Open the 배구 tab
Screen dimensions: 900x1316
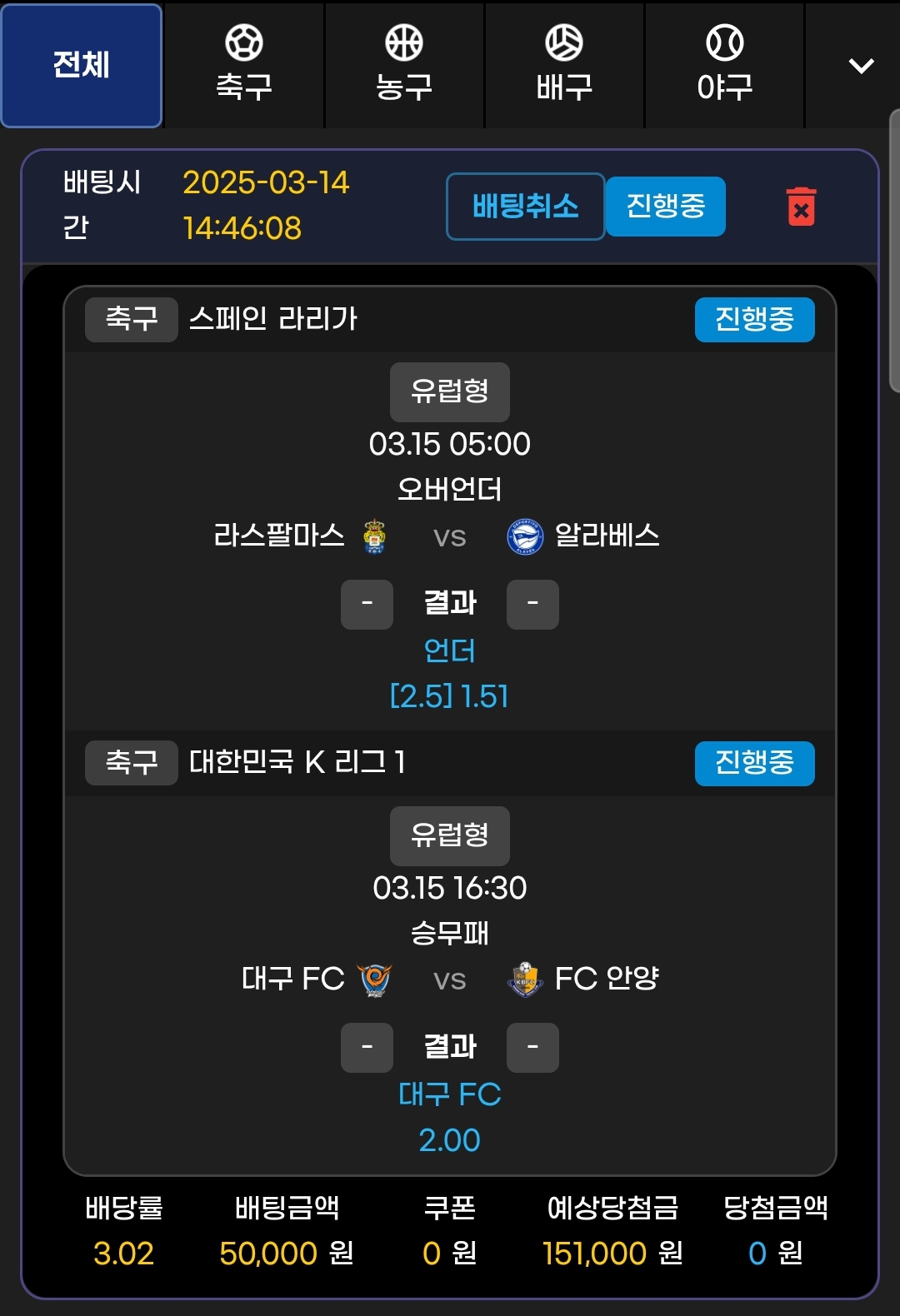564,65
